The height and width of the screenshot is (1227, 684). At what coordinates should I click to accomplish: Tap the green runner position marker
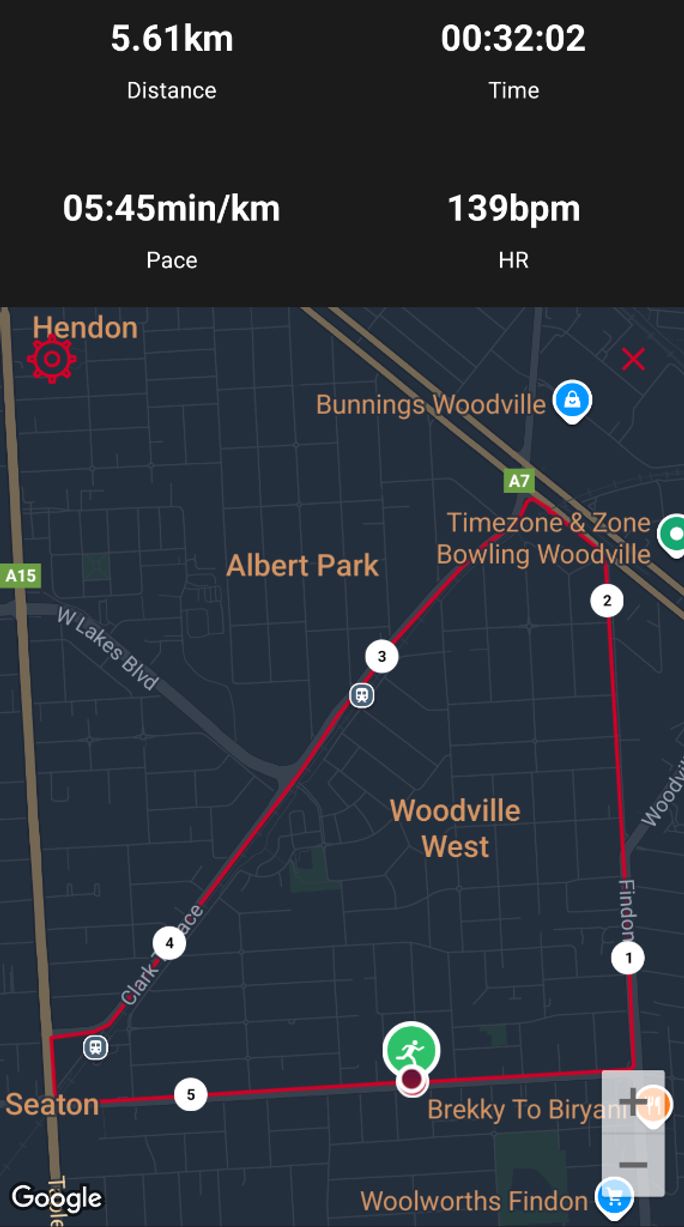[x=411, y=1050]
